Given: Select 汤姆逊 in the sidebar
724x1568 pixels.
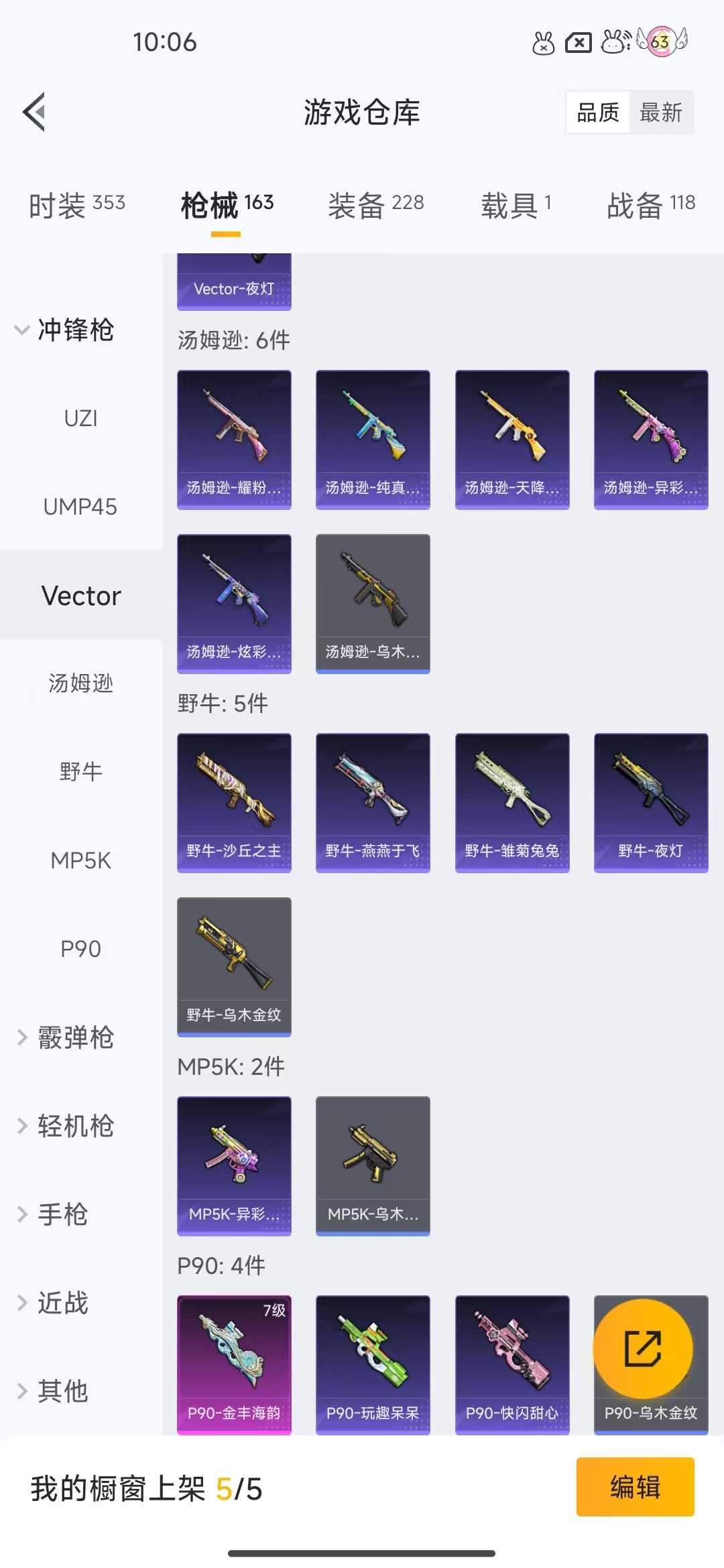Looking at the screenshot, I should pos(81,683).
